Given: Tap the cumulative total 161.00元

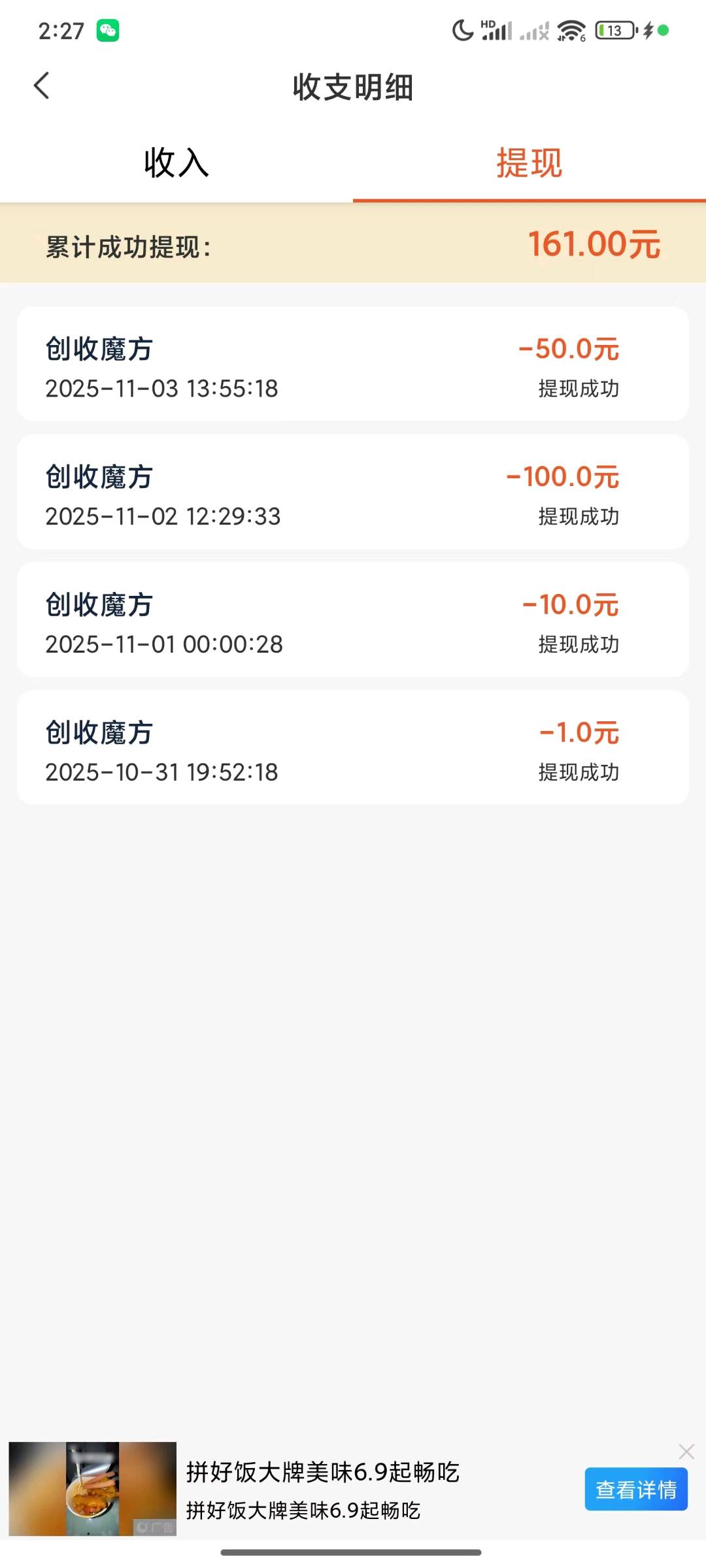Looking at the screenshot, I should (x=594, y=244).
